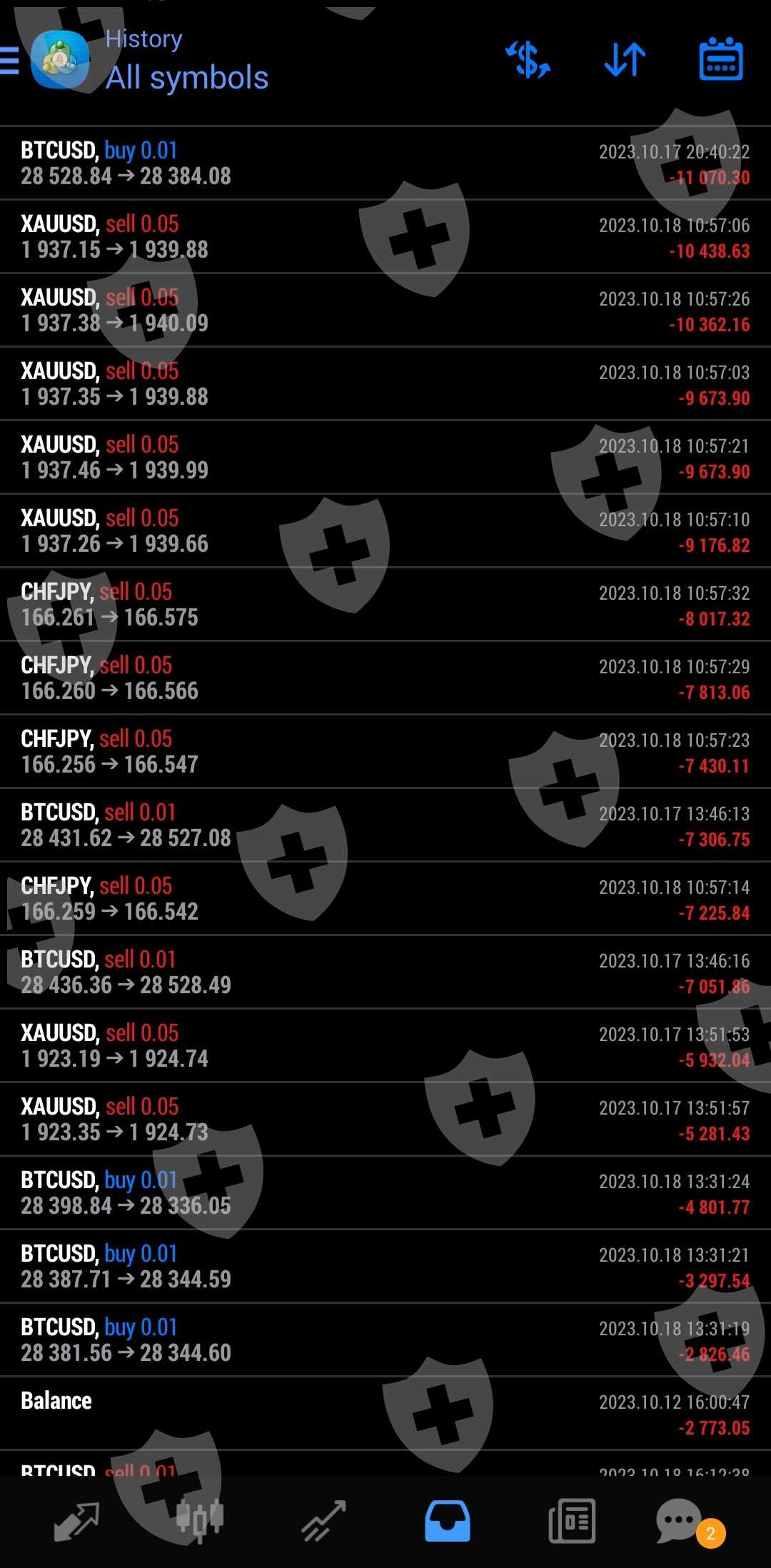Open XAUUSD sell trade closed at 1 939.66
Screen dimensions: 771x1568
pyautogui.click(x=385, y=531)
